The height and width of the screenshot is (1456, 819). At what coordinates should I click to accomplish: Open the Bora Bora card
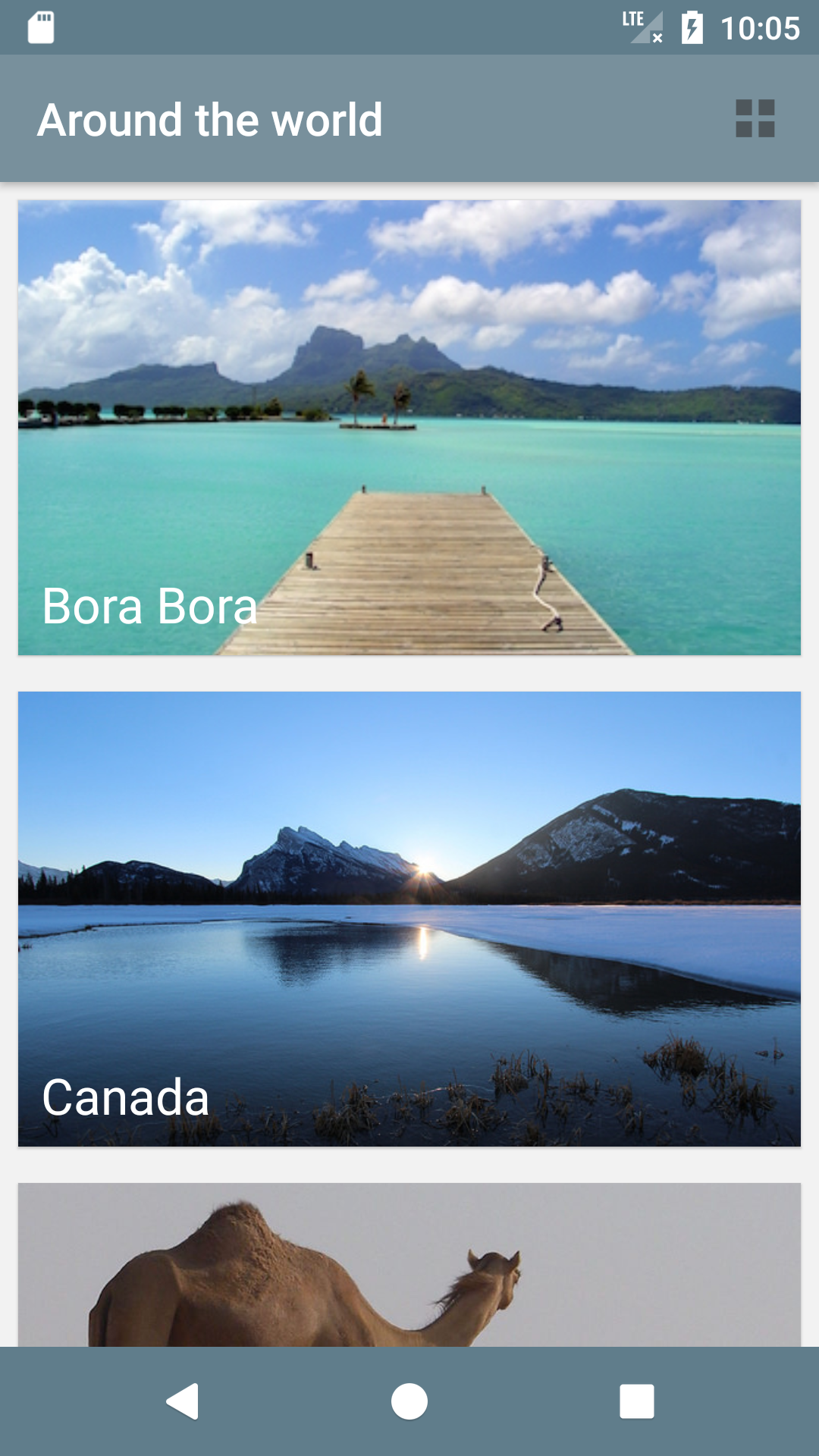(x=409, y=428)
